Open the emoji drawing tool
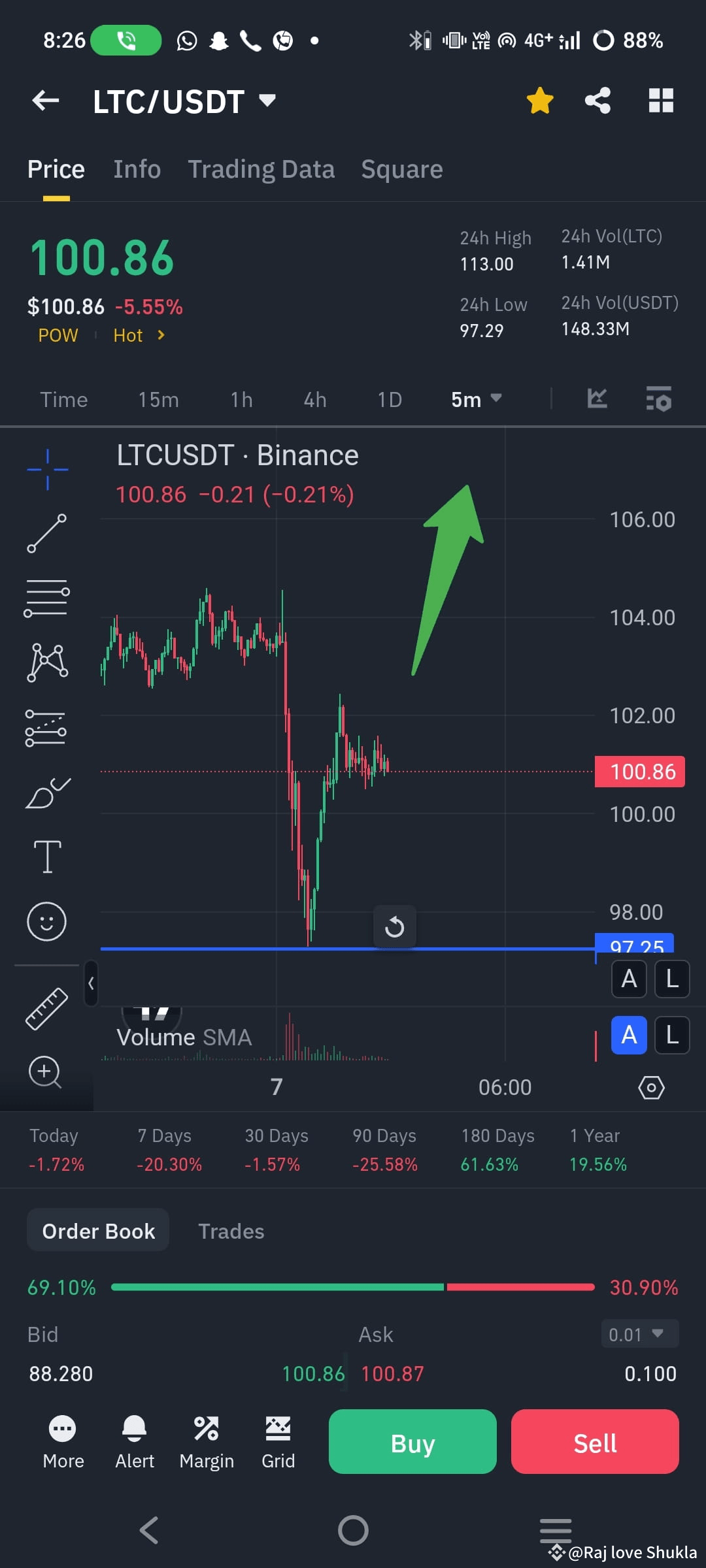This screenshot has width=706, height=1568. pyautogui.click(x=47, y=921)
